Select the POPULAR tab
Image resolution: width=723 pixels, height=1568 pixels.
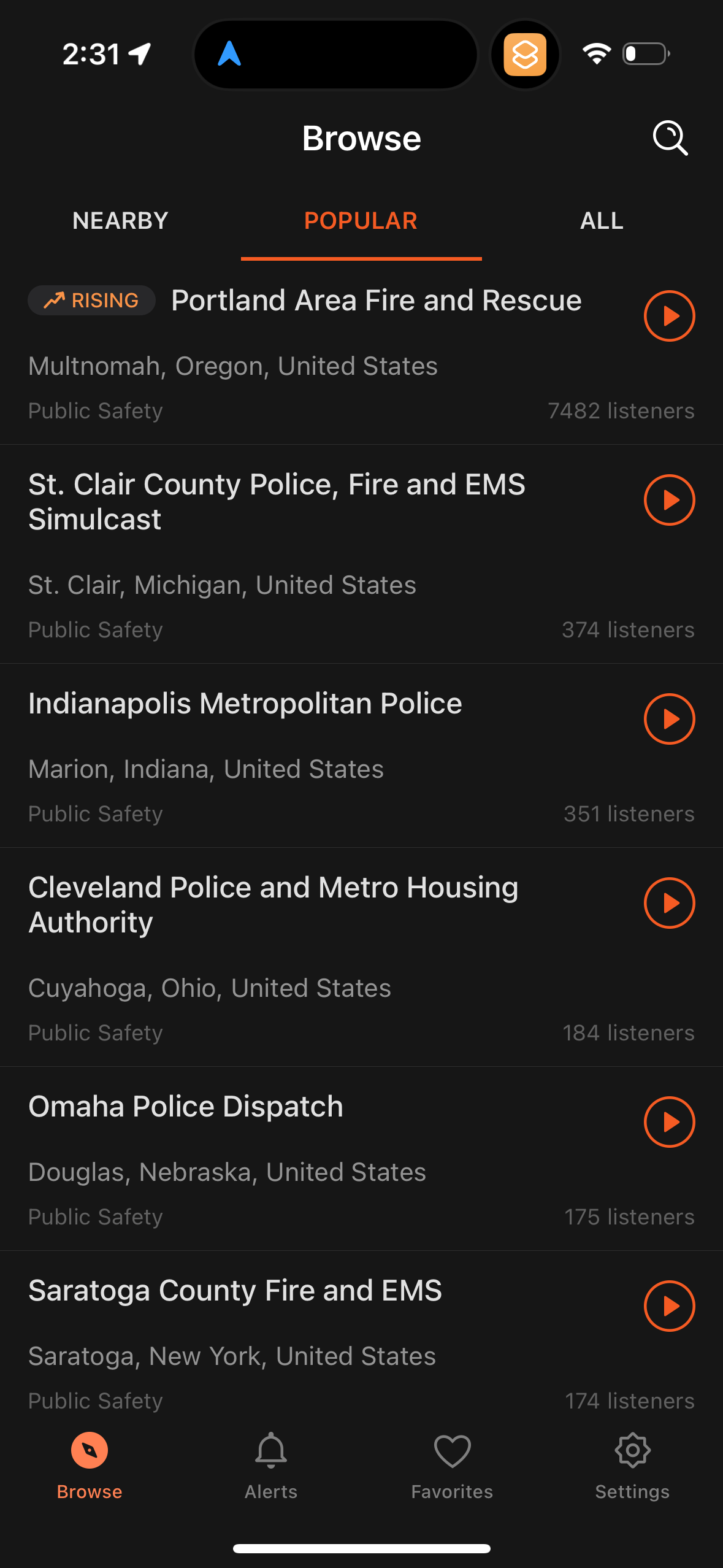361,220
